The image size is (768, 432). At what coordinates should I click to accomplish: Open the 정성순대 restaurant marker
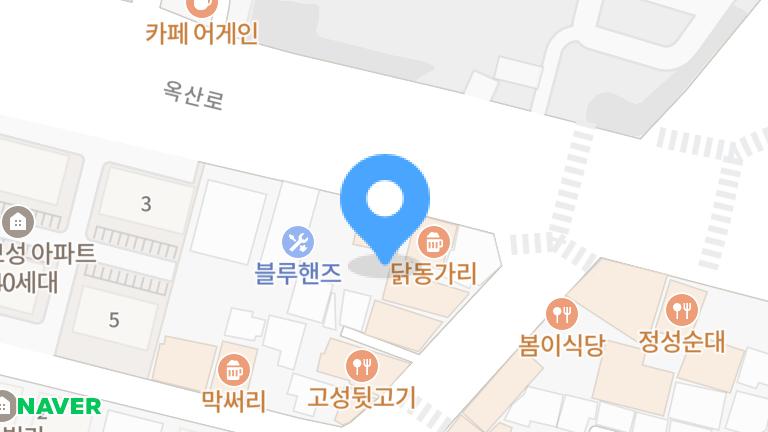point(681,309)
